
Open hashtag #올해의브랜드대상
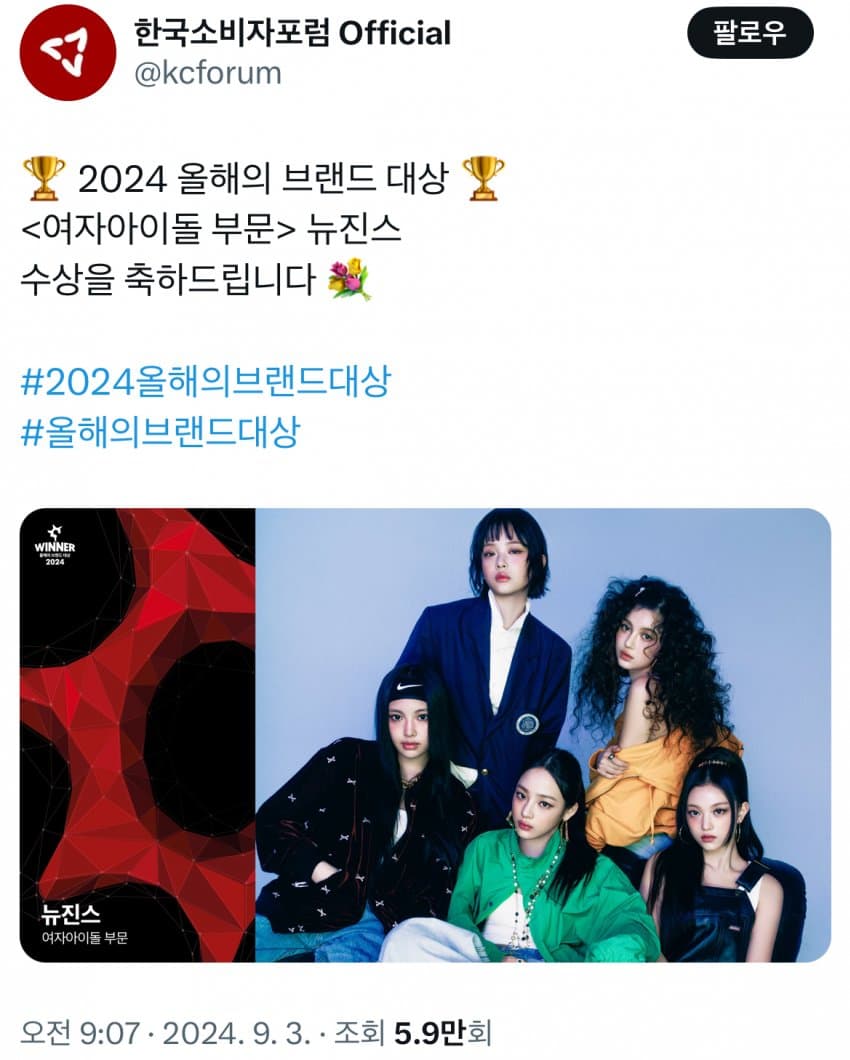(x=159, y=432)
